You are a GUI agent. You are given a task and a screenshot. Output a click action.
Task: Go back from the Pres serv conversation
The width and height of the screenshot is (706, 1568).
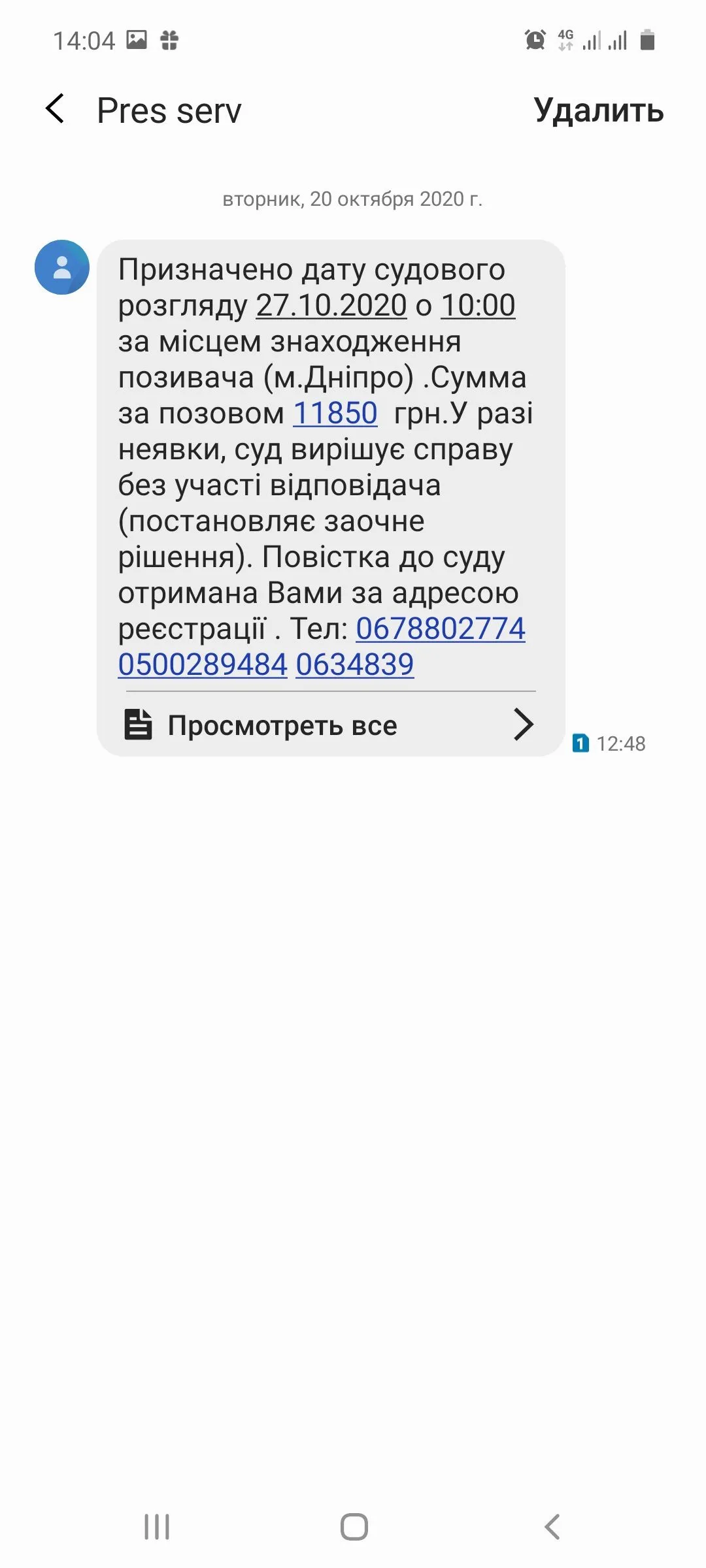tap(56, 109)
